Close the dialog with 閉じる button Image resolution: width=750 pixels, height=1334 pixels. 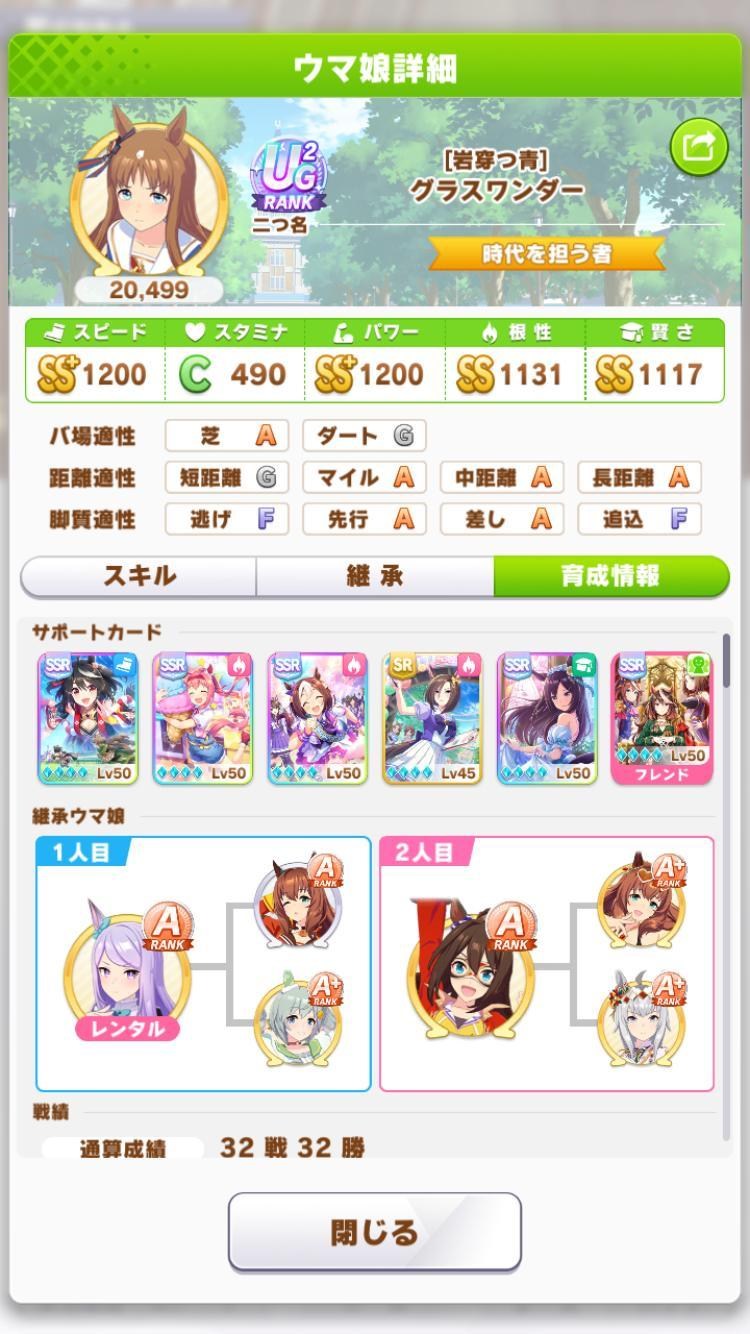375,1232
